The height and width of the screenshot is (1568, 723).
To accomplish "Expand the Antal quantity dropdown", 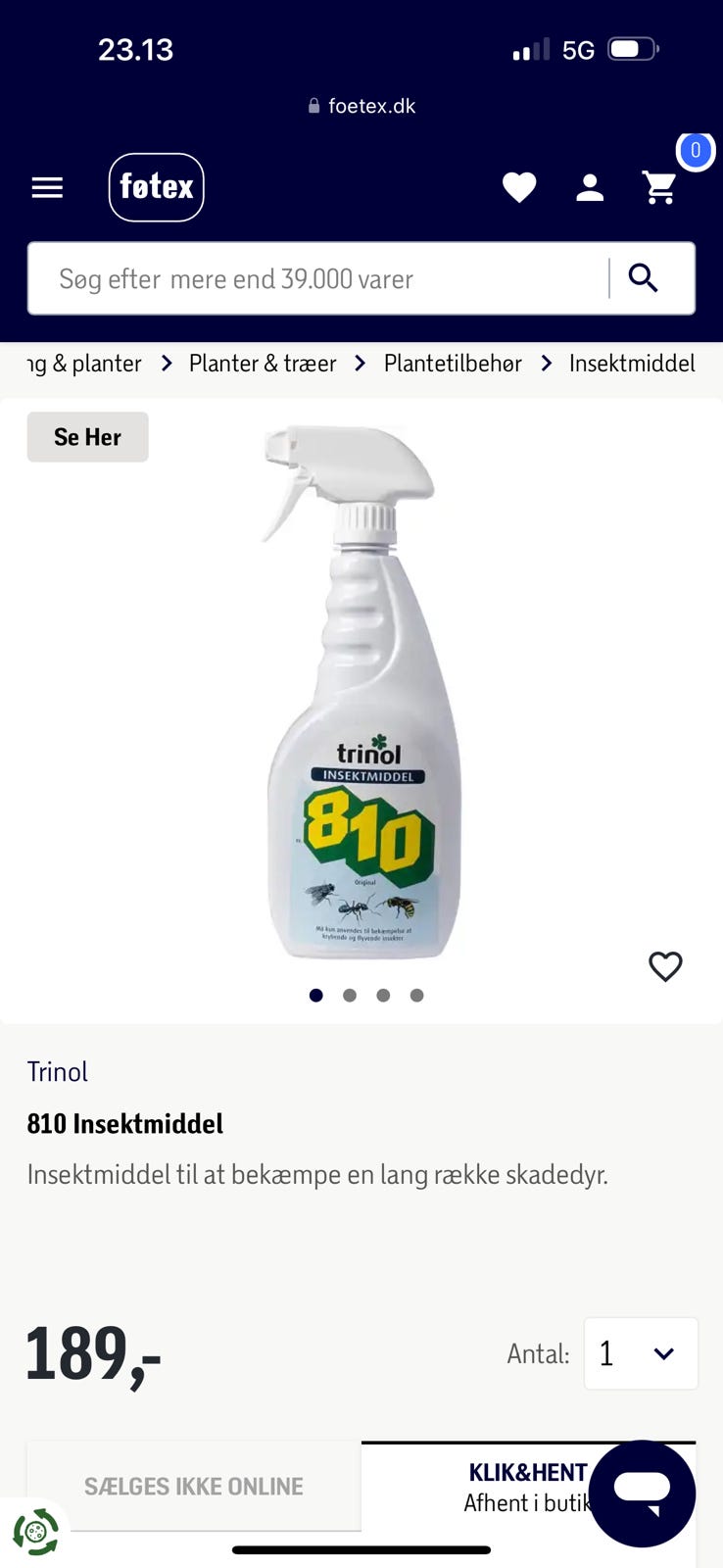I will tap(641, 1353).
